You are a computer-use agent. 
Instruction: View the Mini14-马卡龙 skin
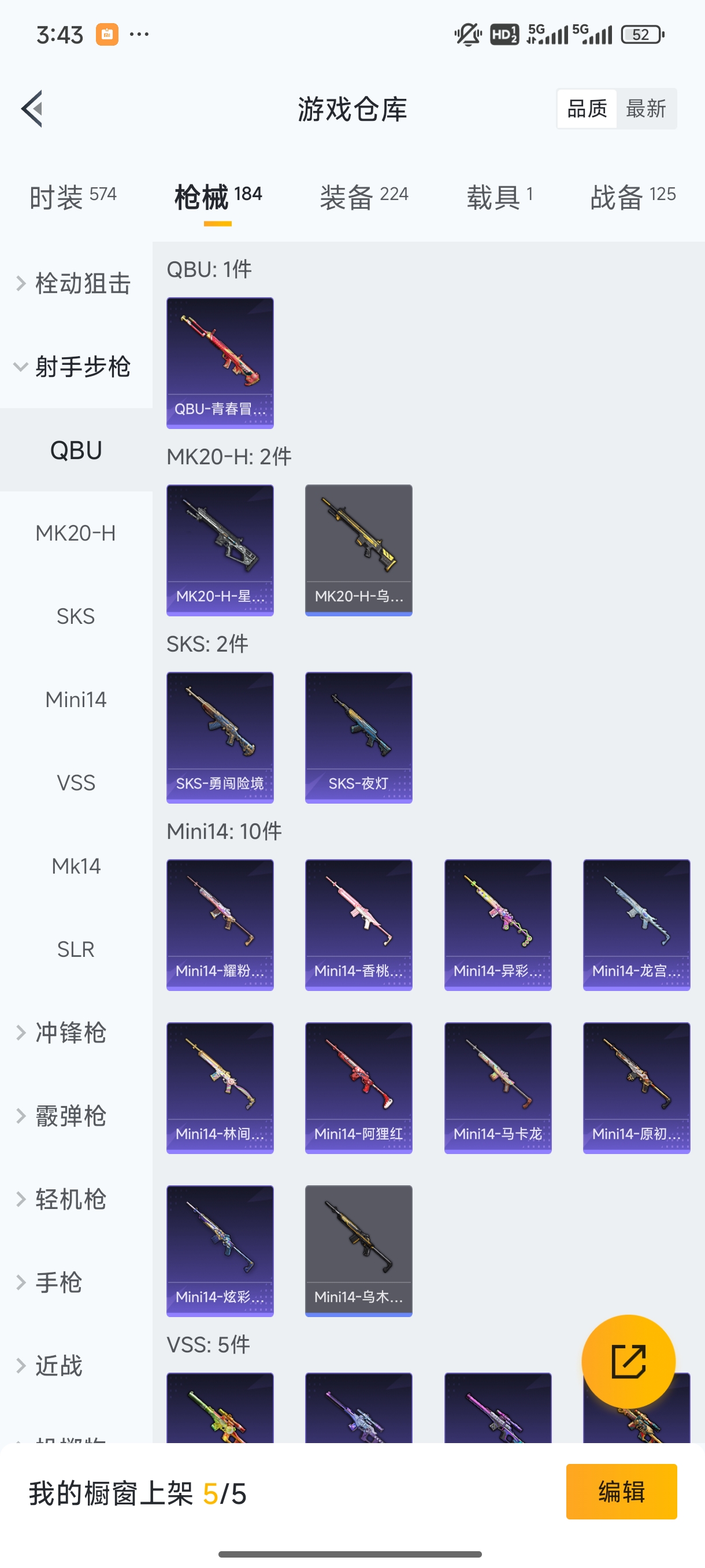[x=498, y=1088]
